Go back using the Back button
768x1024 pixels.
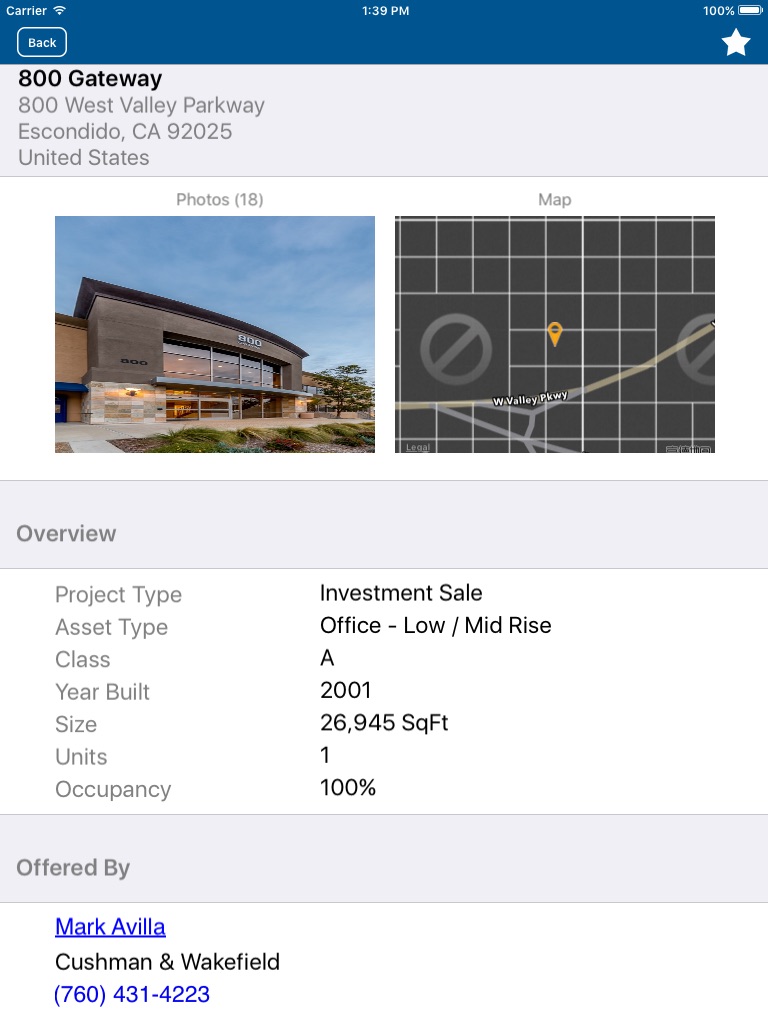42,42
